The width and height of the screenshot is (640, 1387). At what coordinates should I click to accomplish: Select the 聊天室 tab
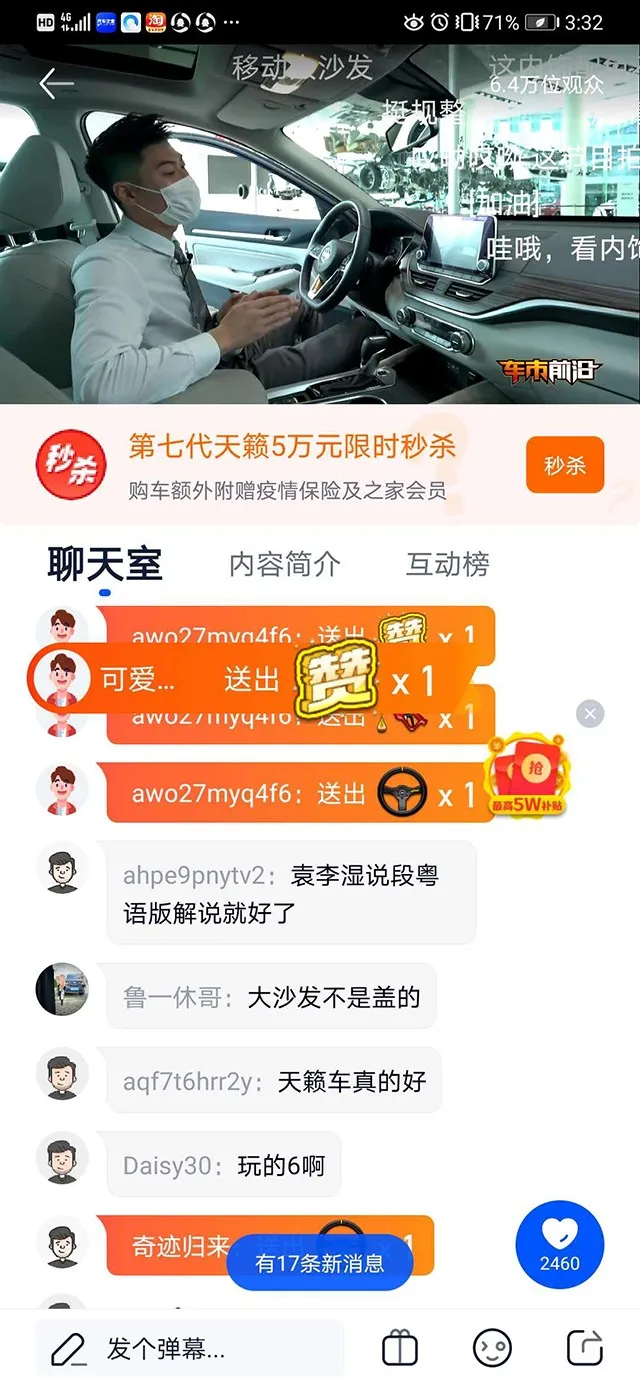coord(105,564)
